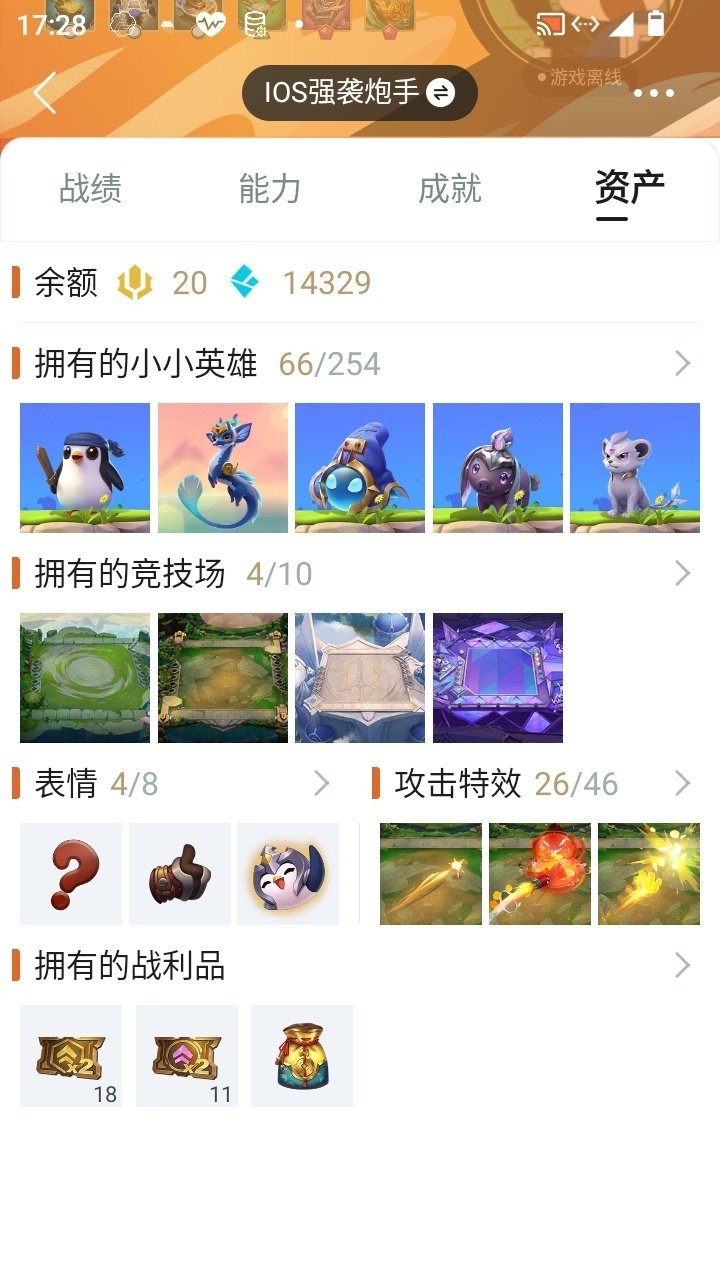The height and width of the screenshot is (1280, 720).
Task: Expand the 拥有的小小英雄 section
Action: [682, 363]
